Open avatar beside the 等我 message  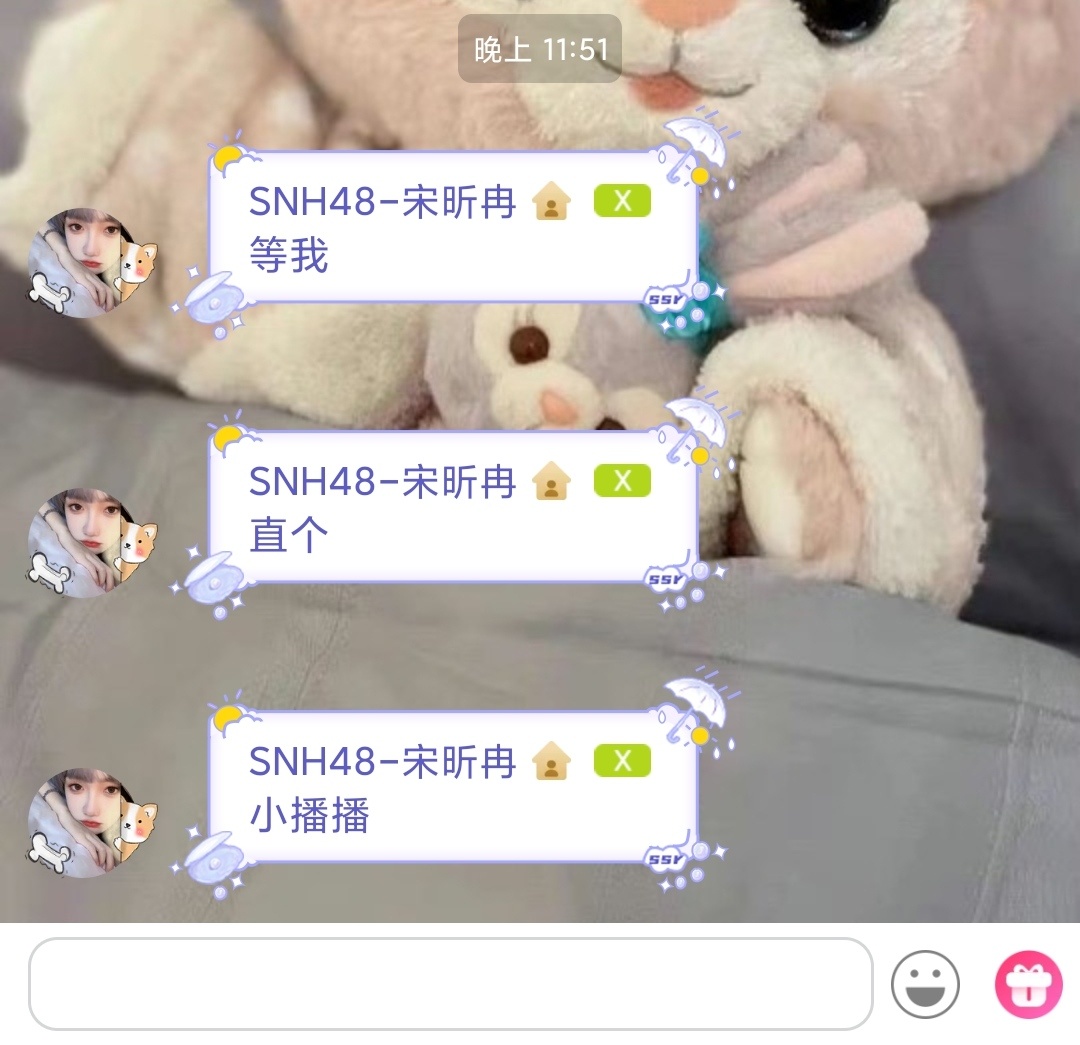click(92, 262)
